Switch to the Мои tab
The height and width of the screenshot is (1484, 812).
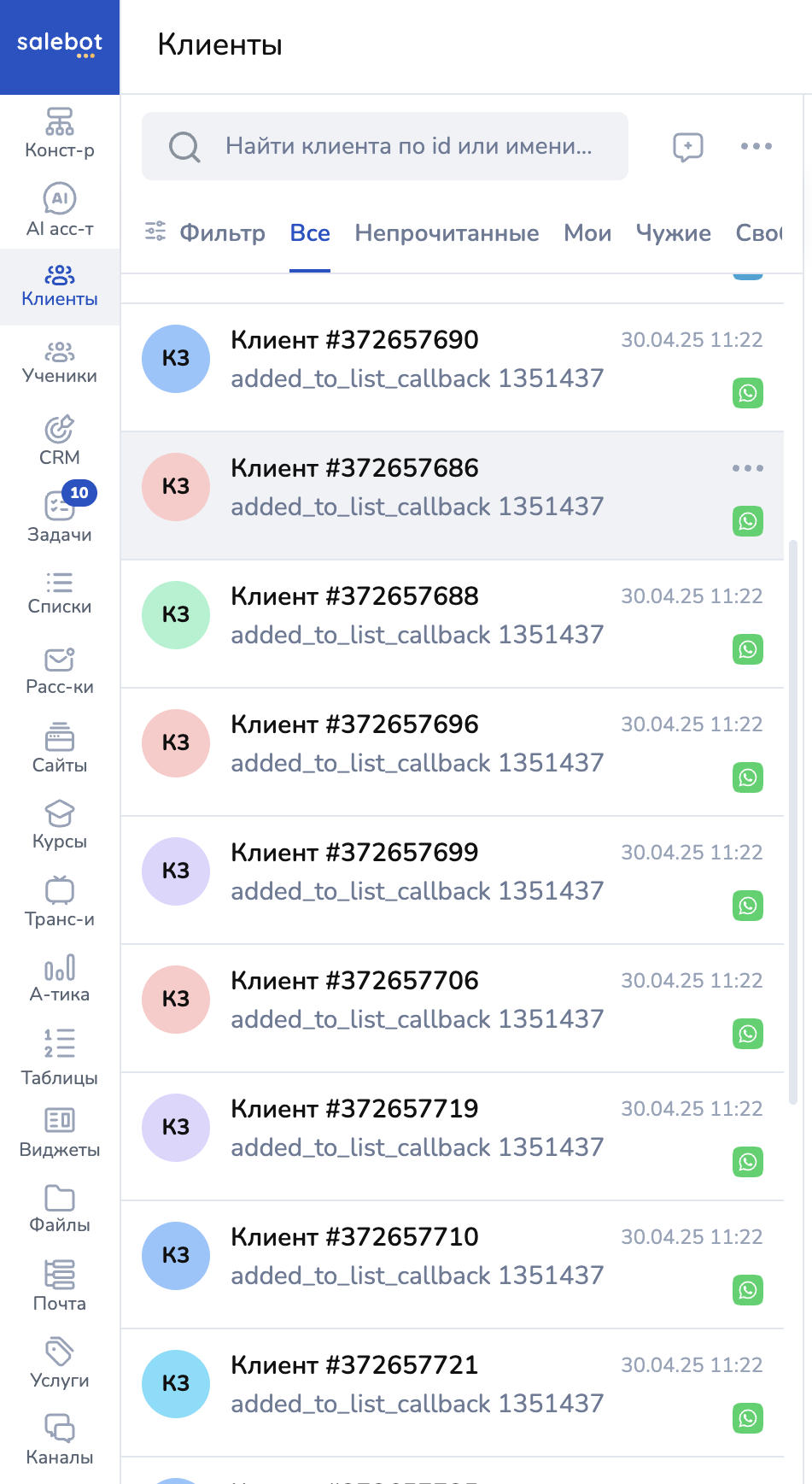[x=587, y=232]
